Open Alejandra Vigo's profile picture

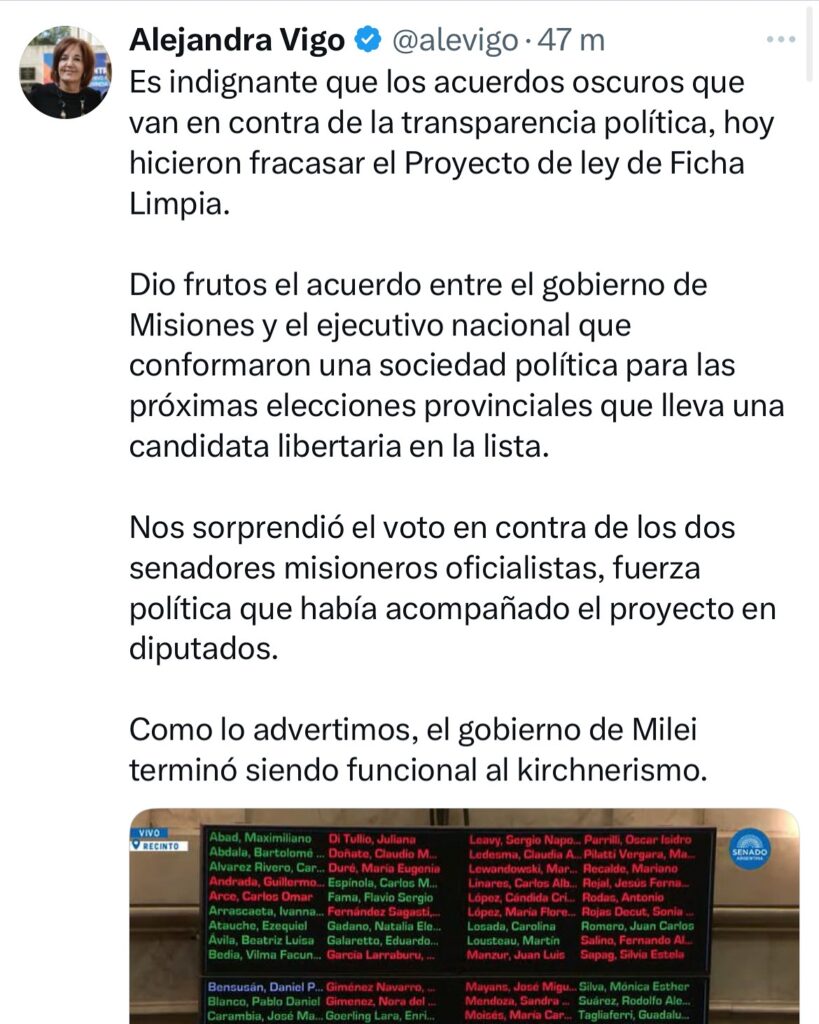tap(65, 72)
